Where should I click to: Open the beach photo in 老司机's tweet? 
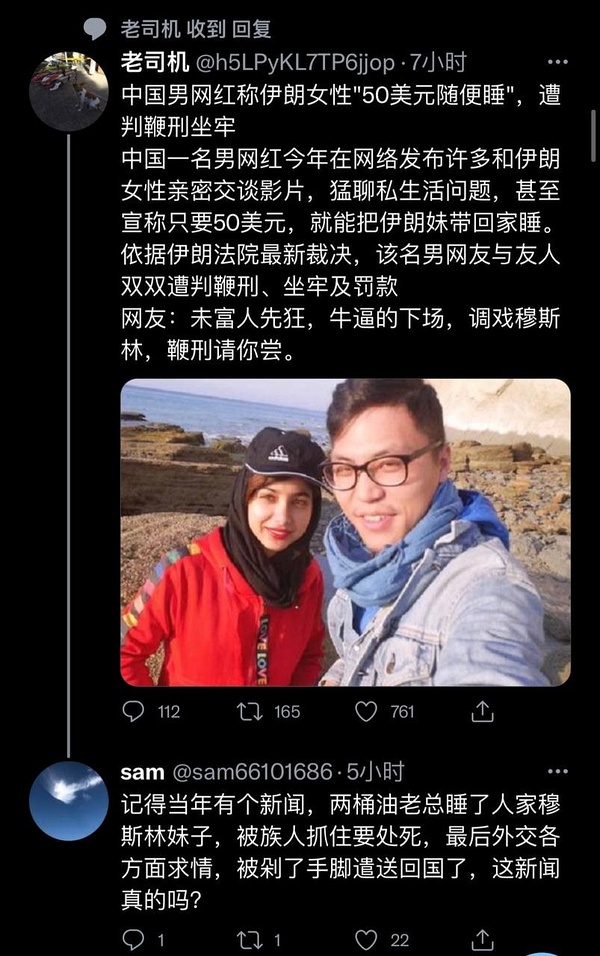(x=345, y=532)
